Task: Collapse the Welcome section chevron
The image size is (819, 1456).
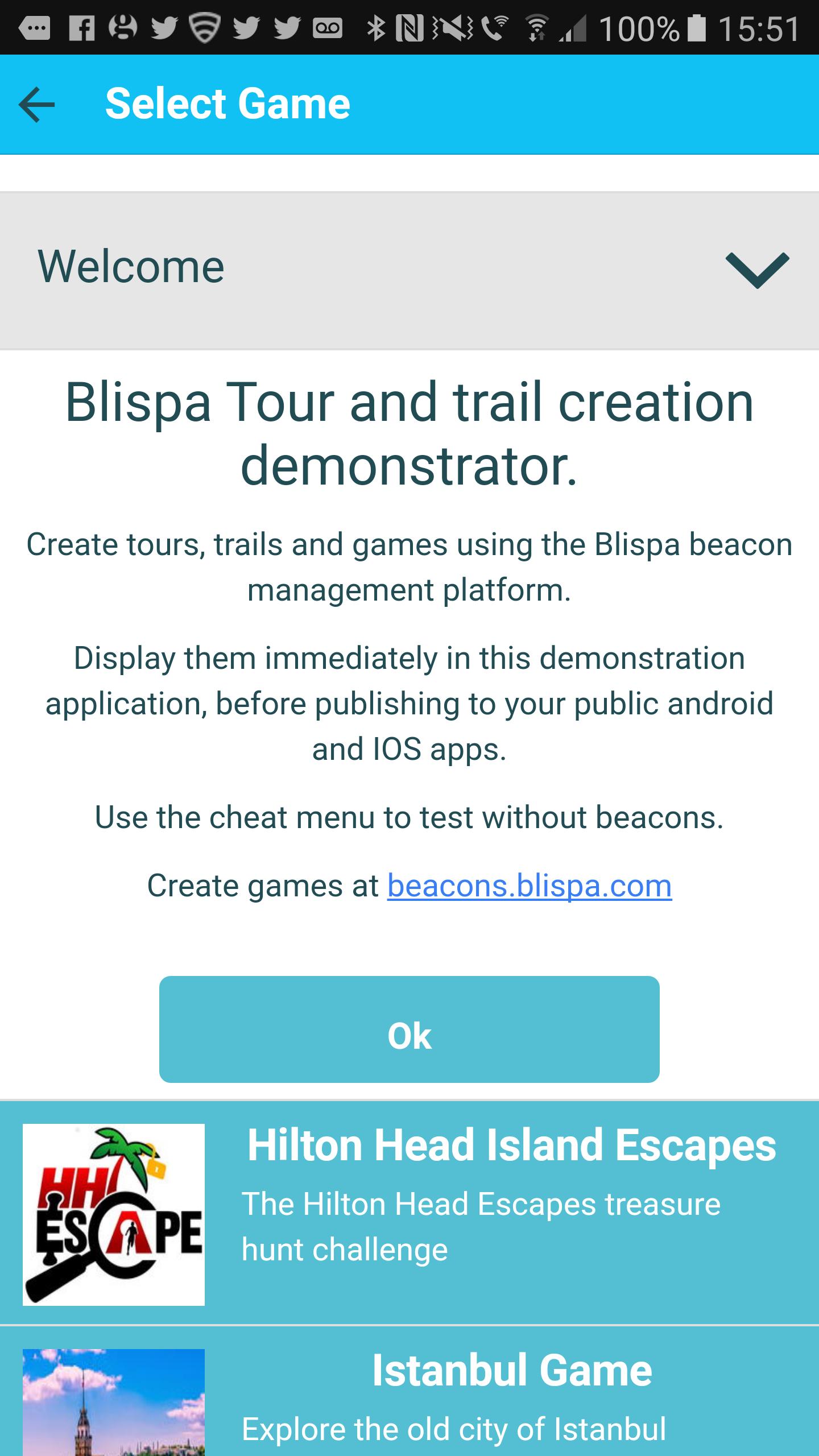Action: tap(757, 270)
